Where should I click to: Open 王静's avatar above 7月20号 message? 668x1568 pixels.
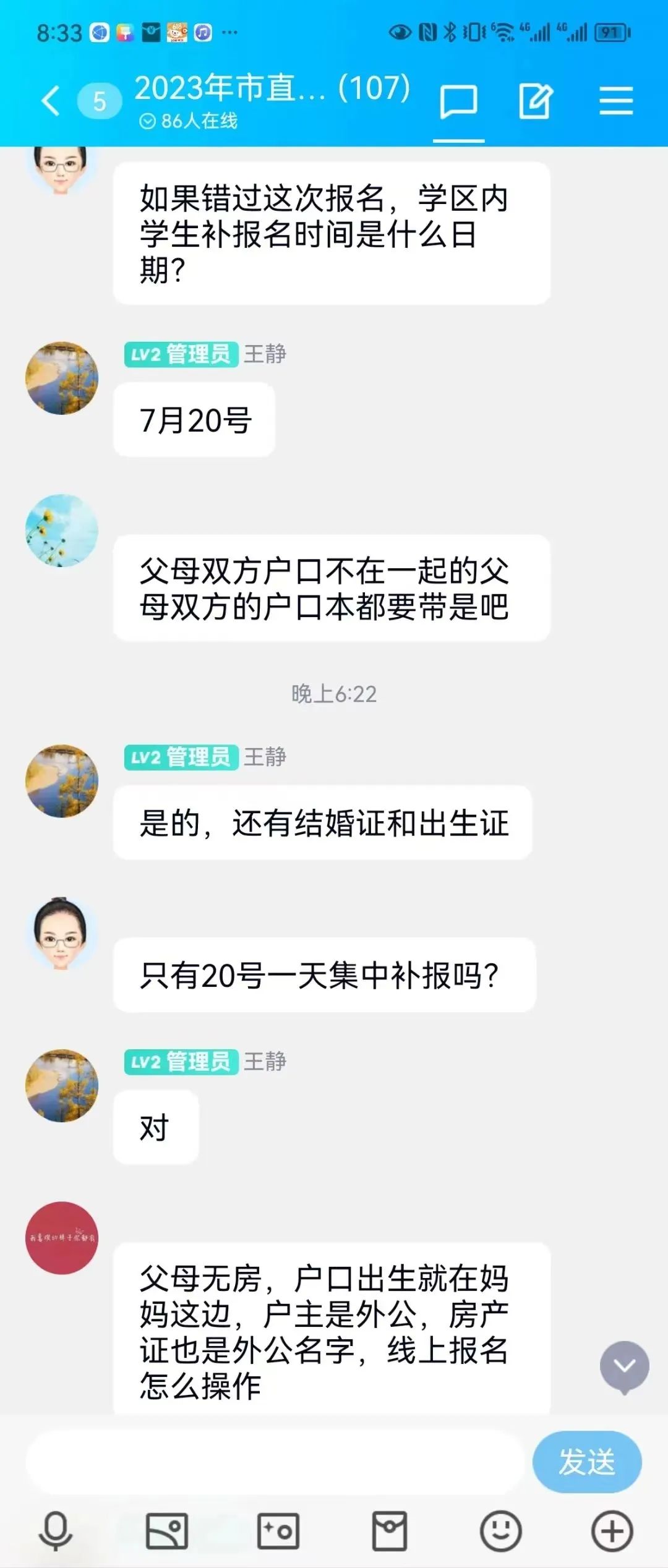tap(62, 378)
